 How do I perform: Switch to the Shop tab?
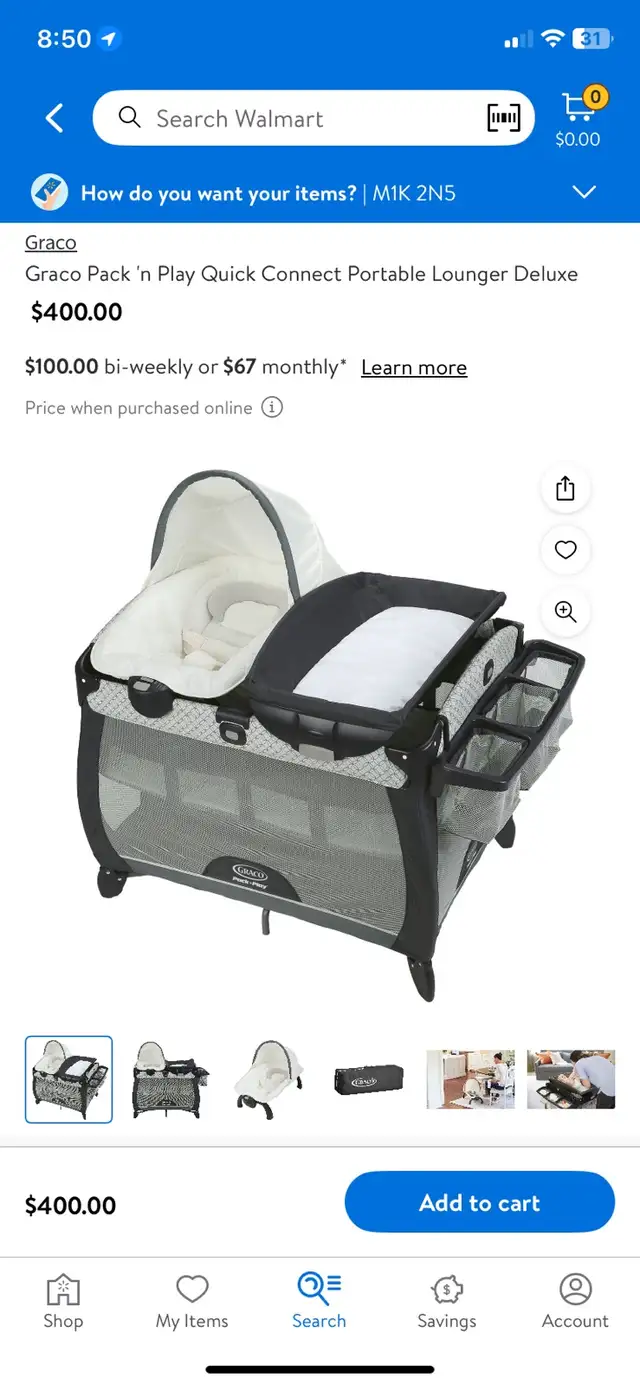point(63,1302)
